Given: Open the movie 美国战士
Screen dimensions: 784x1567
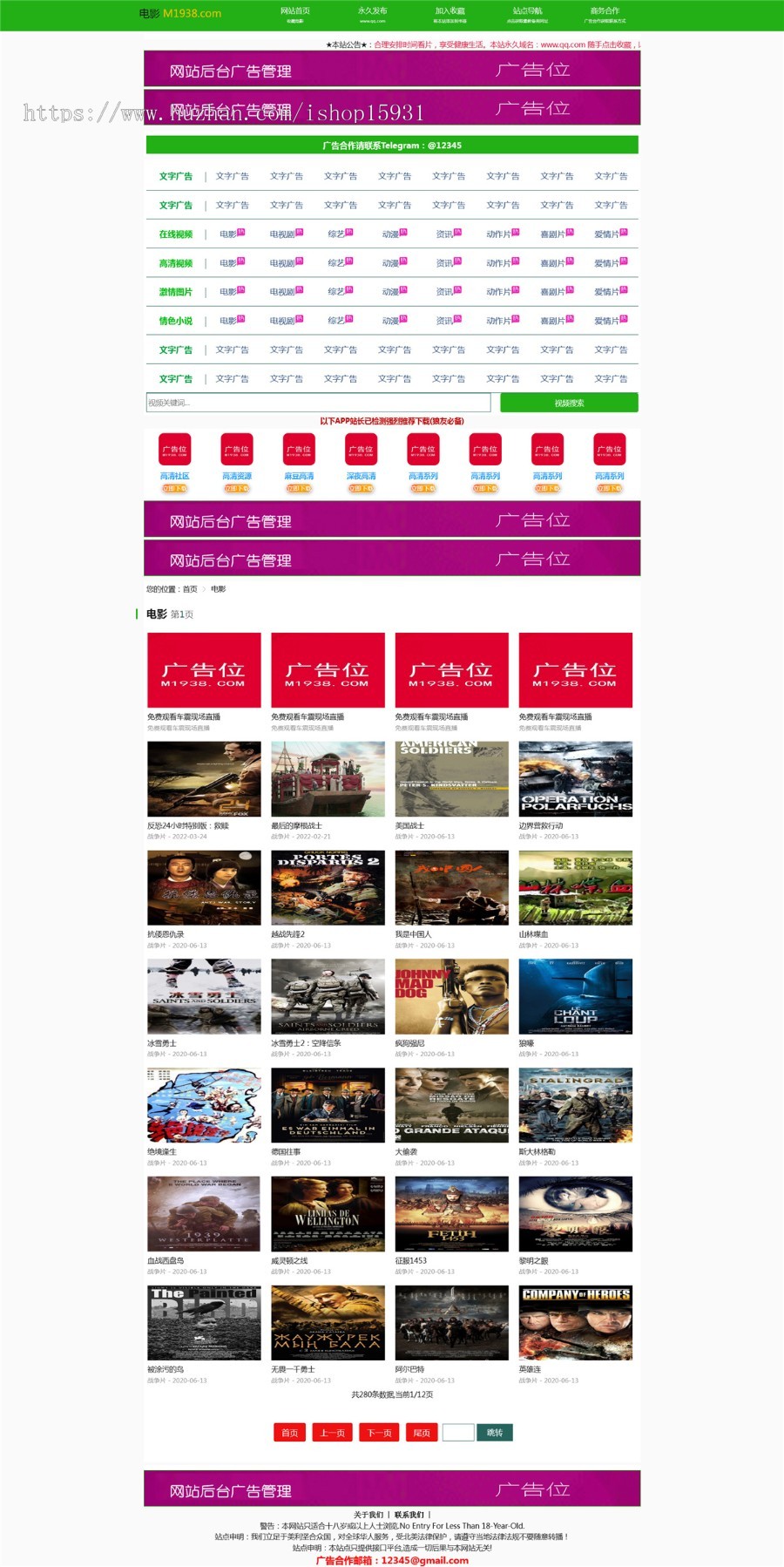Looking at the screenshot, I should click(451, 779).
